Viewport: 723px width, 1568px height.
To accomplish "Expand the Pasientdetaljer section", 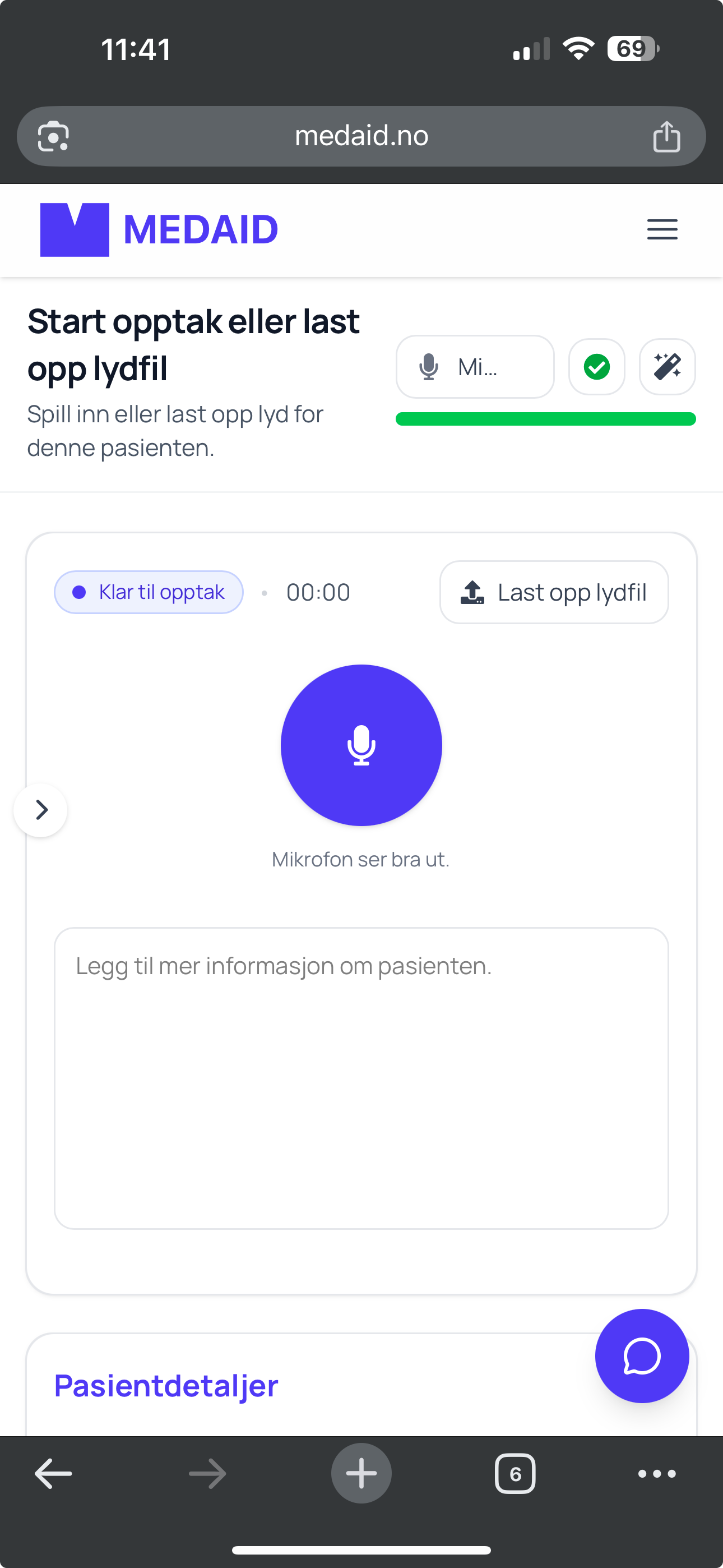I will tap(165, 1384).
